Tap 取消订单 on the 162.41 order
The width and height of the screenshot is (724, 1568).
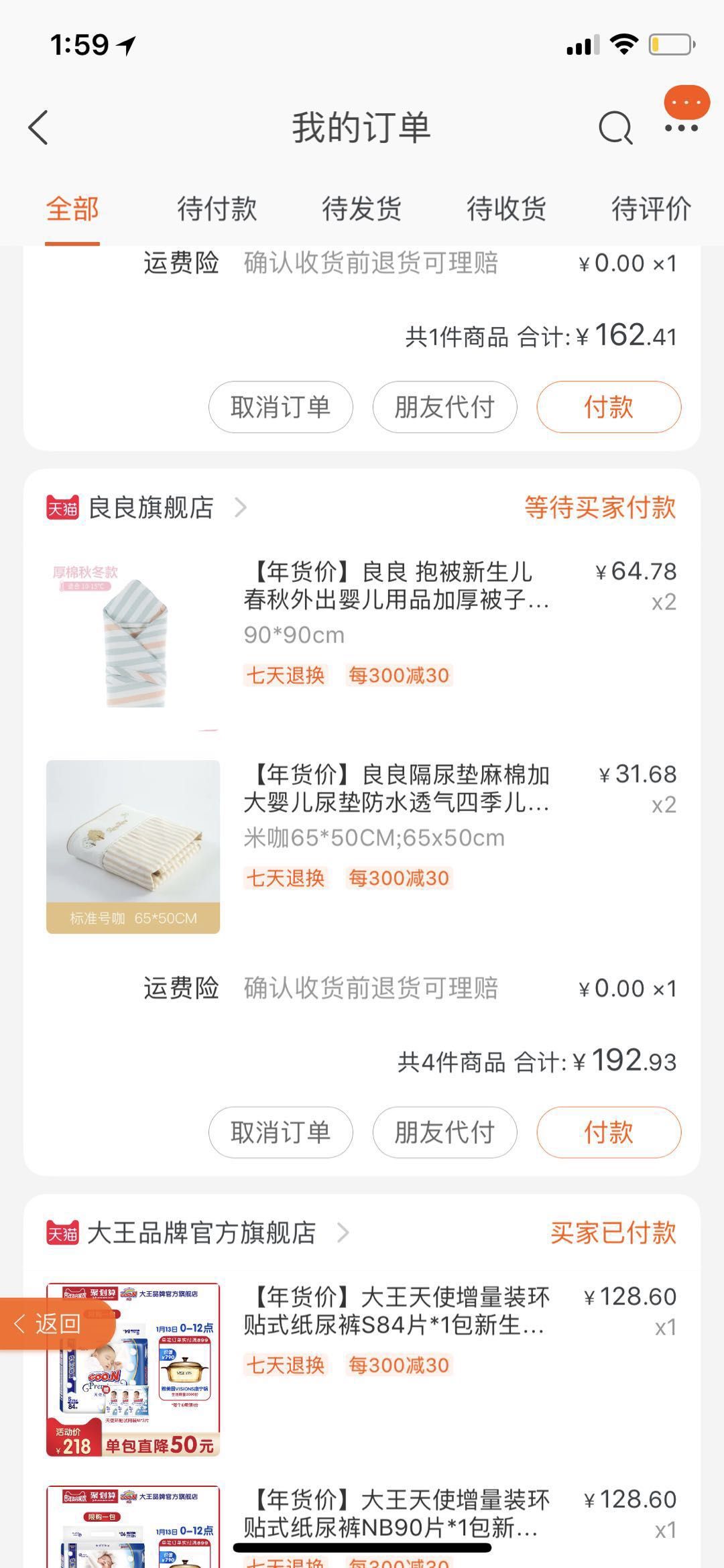coord(280,407)
